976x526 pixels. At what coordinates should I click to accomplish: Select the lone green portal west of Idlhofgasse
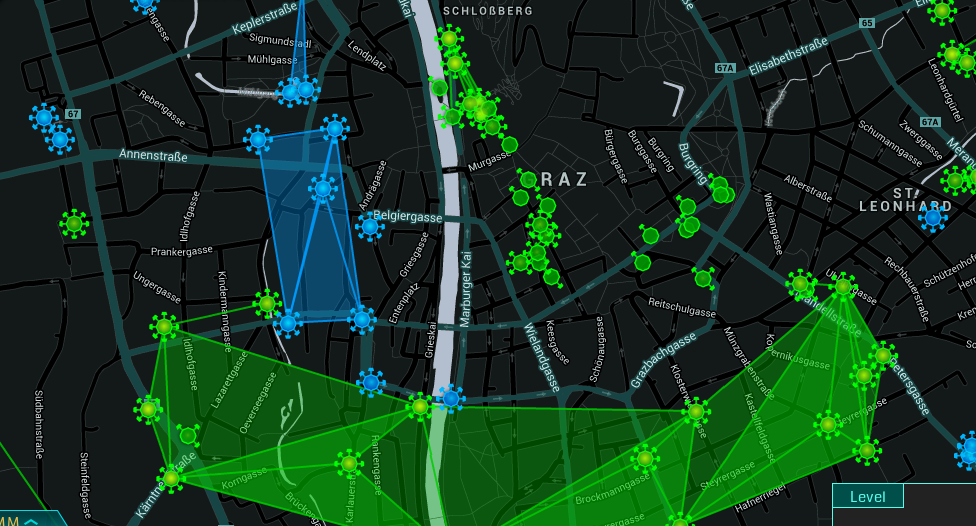coord(73,223)
